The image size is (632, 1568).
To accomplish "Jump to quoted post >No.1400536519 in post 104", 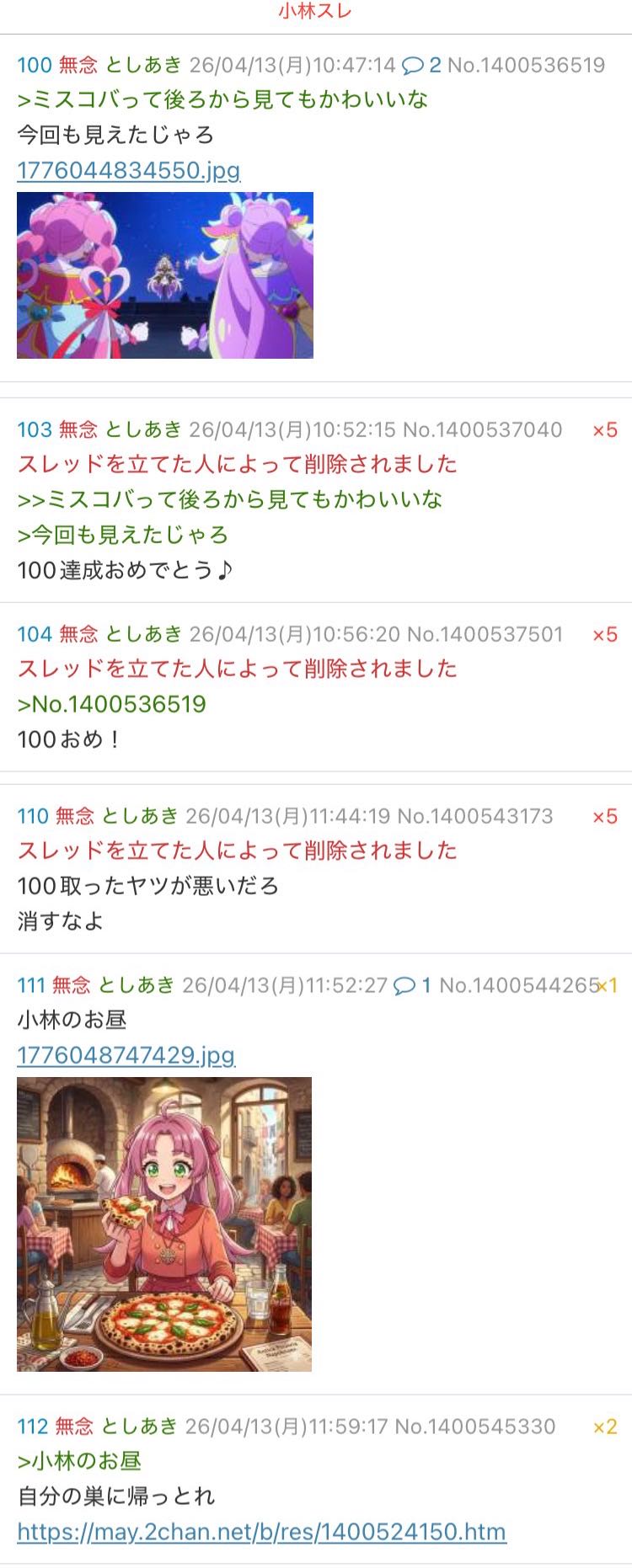I will pyautogui.click(x=111, y=704).
